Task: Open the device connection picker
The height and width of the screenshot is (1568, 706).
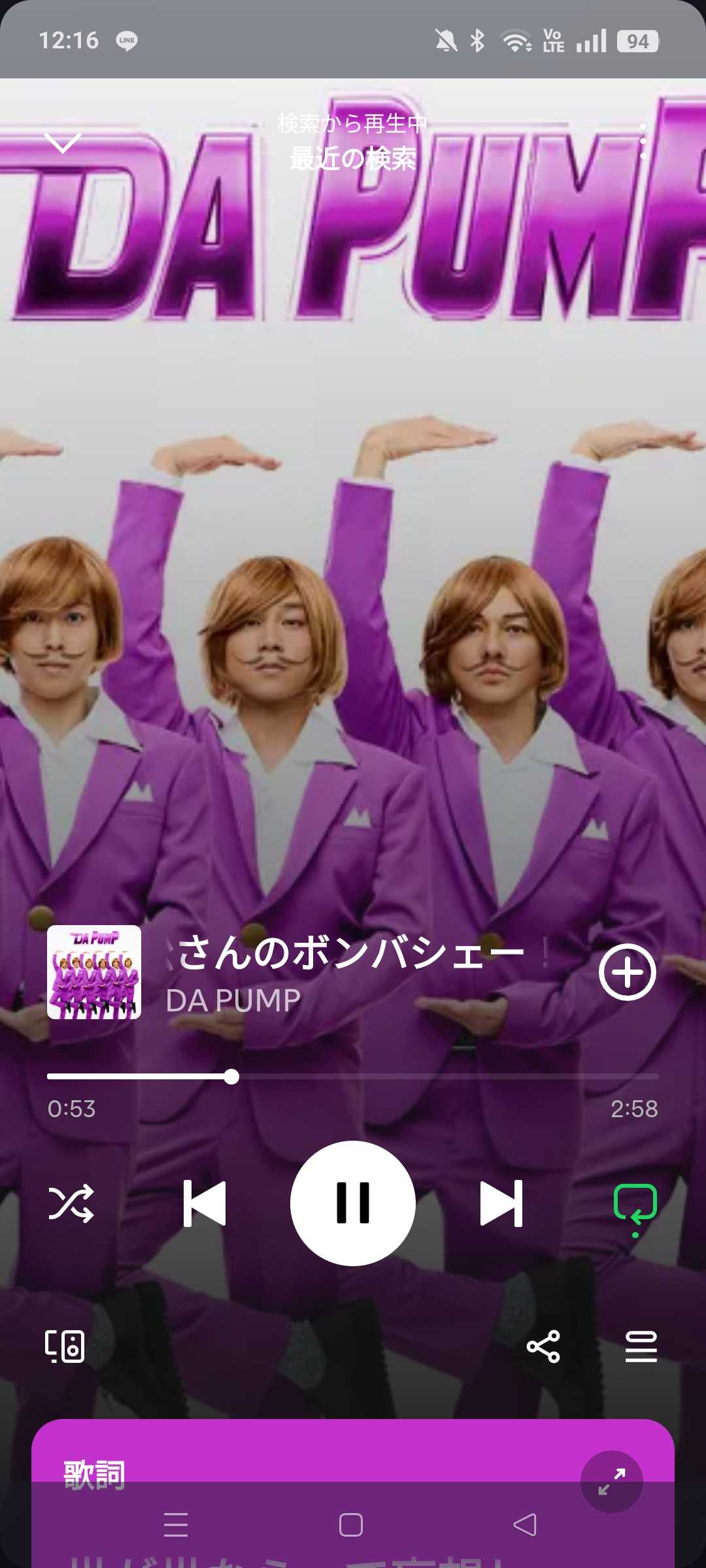Action: [65, 1347]
